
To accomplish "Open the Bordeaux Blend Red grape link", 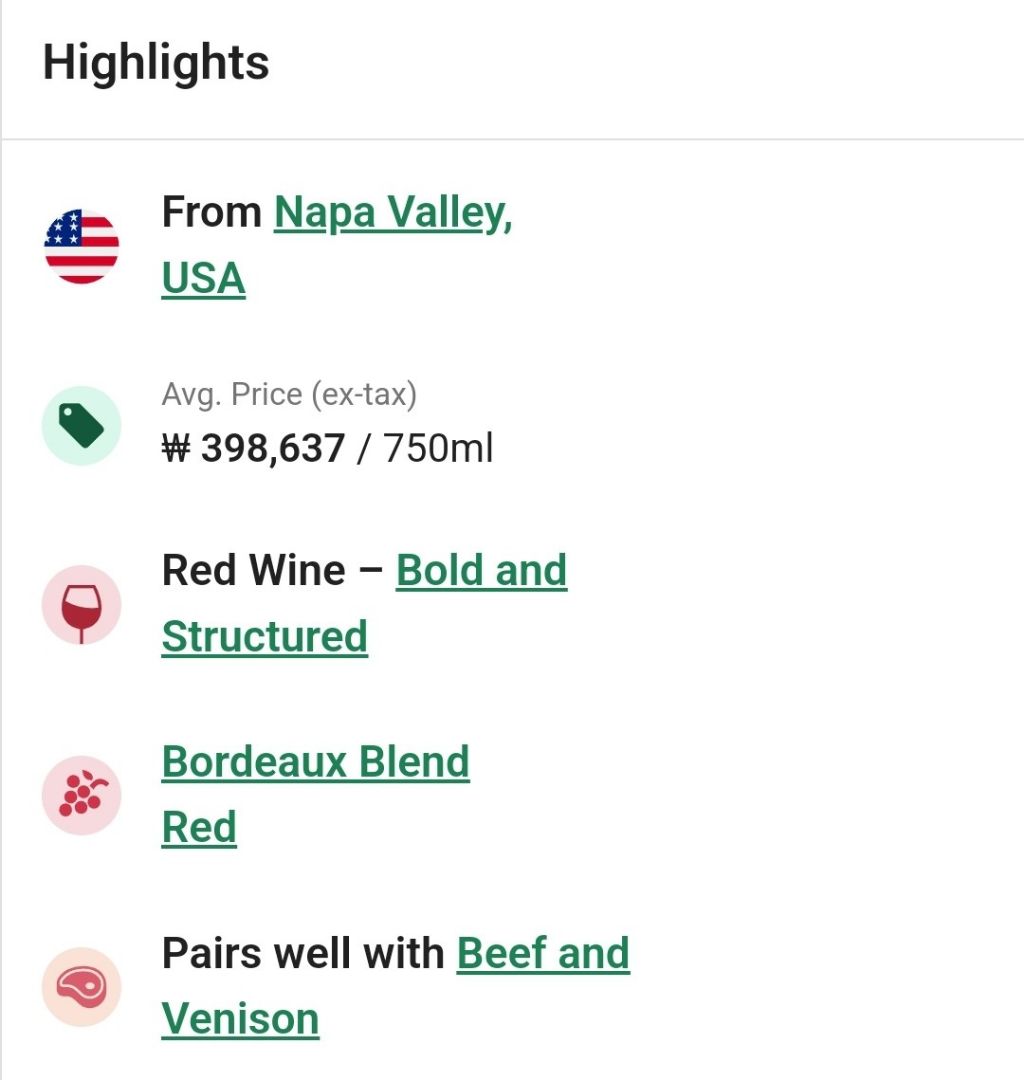I will (x=315, y=762).
